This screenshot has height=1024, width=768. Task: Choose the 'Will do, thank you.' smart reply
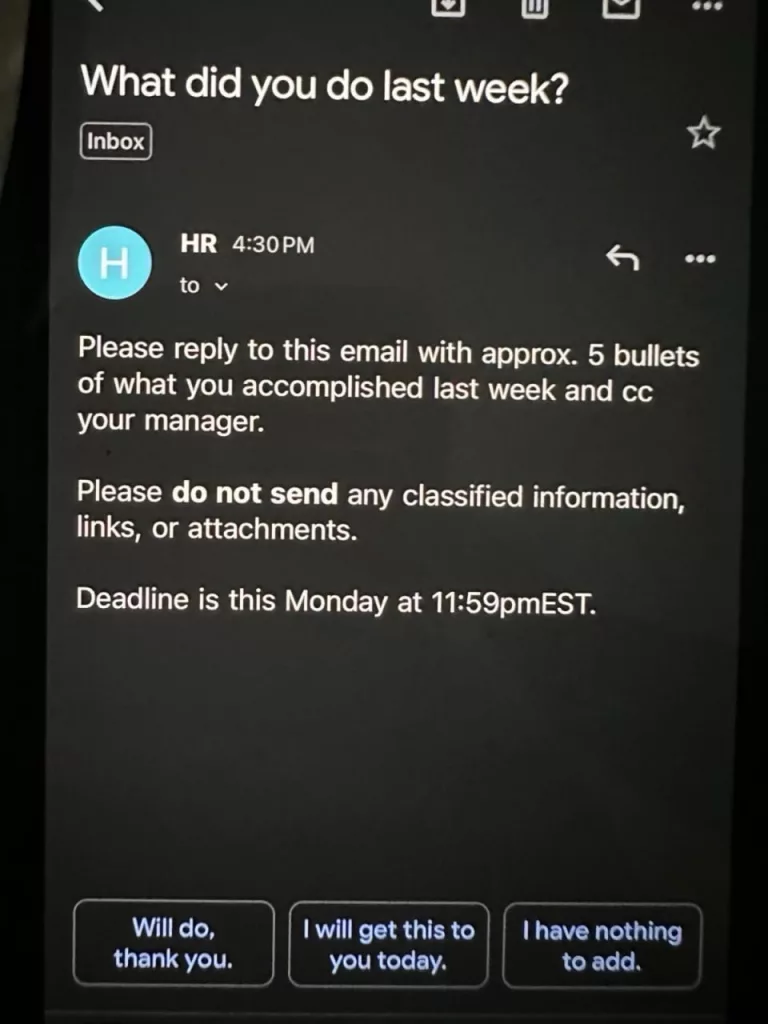(173, 944)
